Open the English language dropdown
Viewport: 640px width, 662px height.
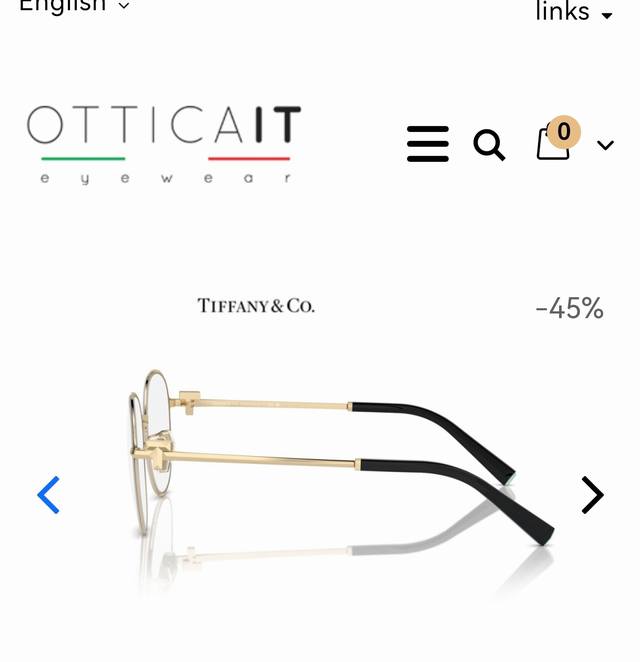(74, 6)
